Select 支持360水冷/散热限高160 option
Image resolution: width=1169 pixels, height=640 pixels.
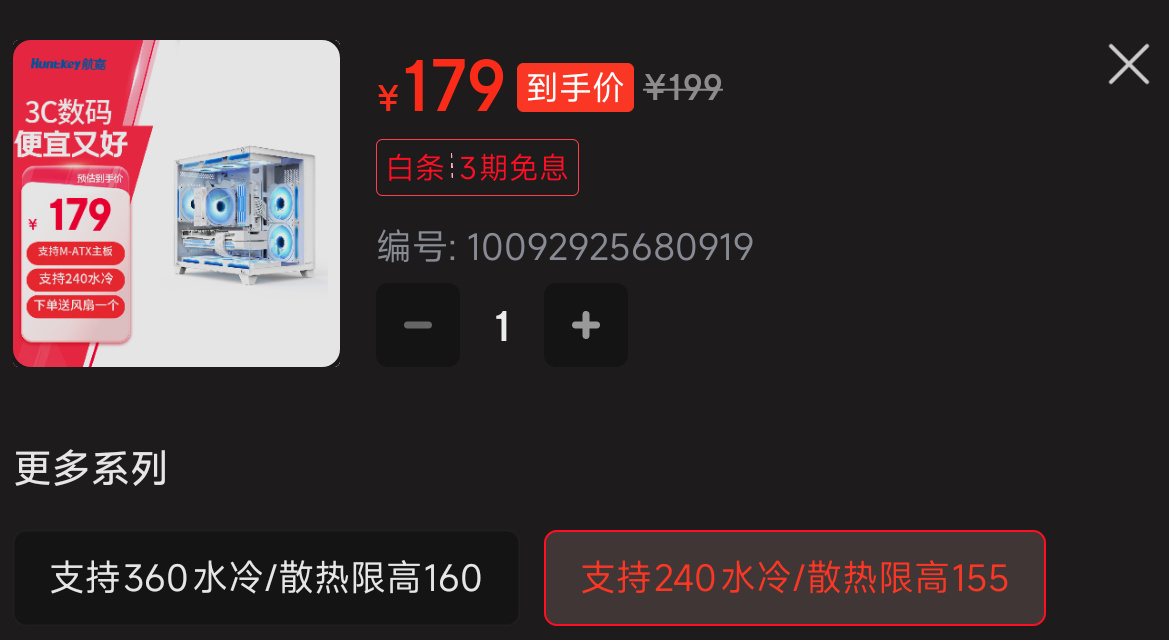coord(266,578)
